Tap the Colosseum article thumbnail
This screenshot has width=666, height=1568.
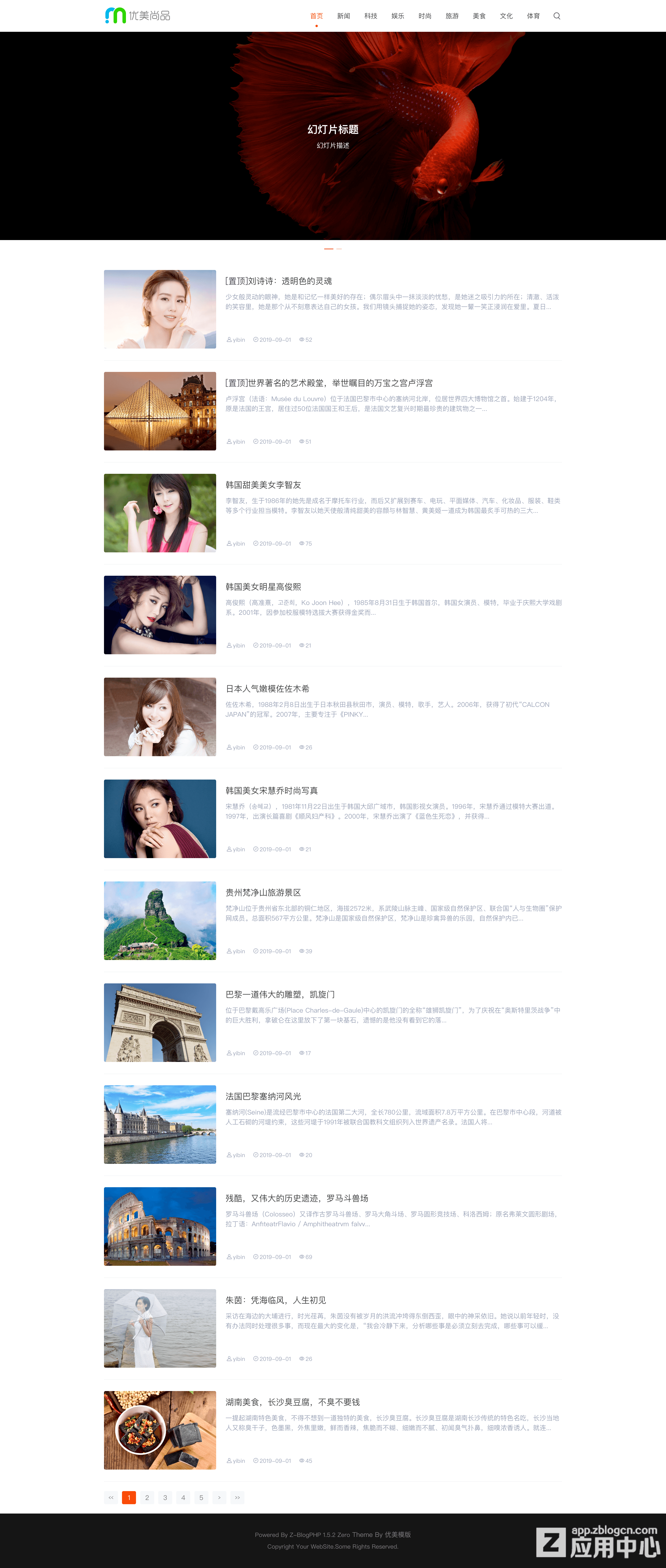160,1226
